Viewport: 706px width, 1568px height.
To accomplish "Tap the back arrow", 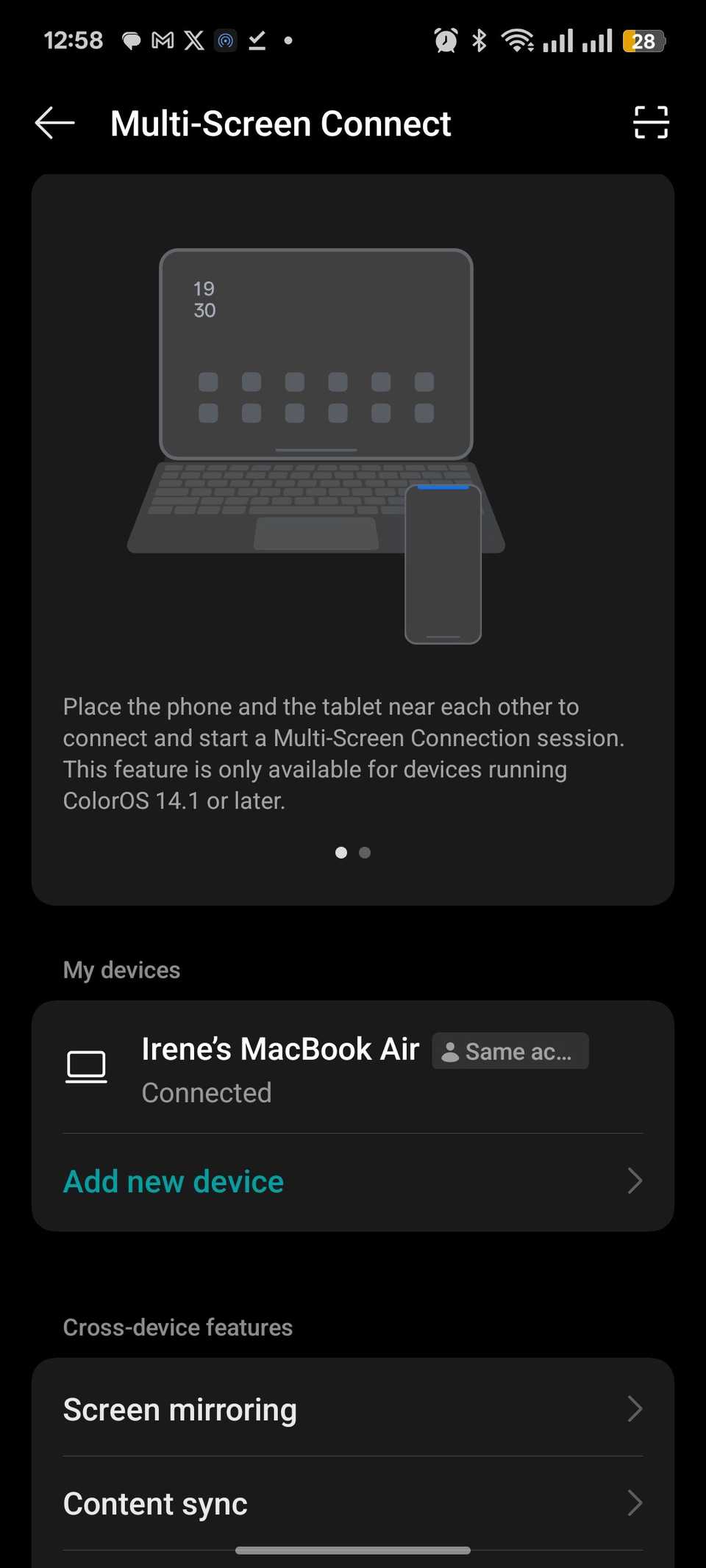I will (54, 123).
